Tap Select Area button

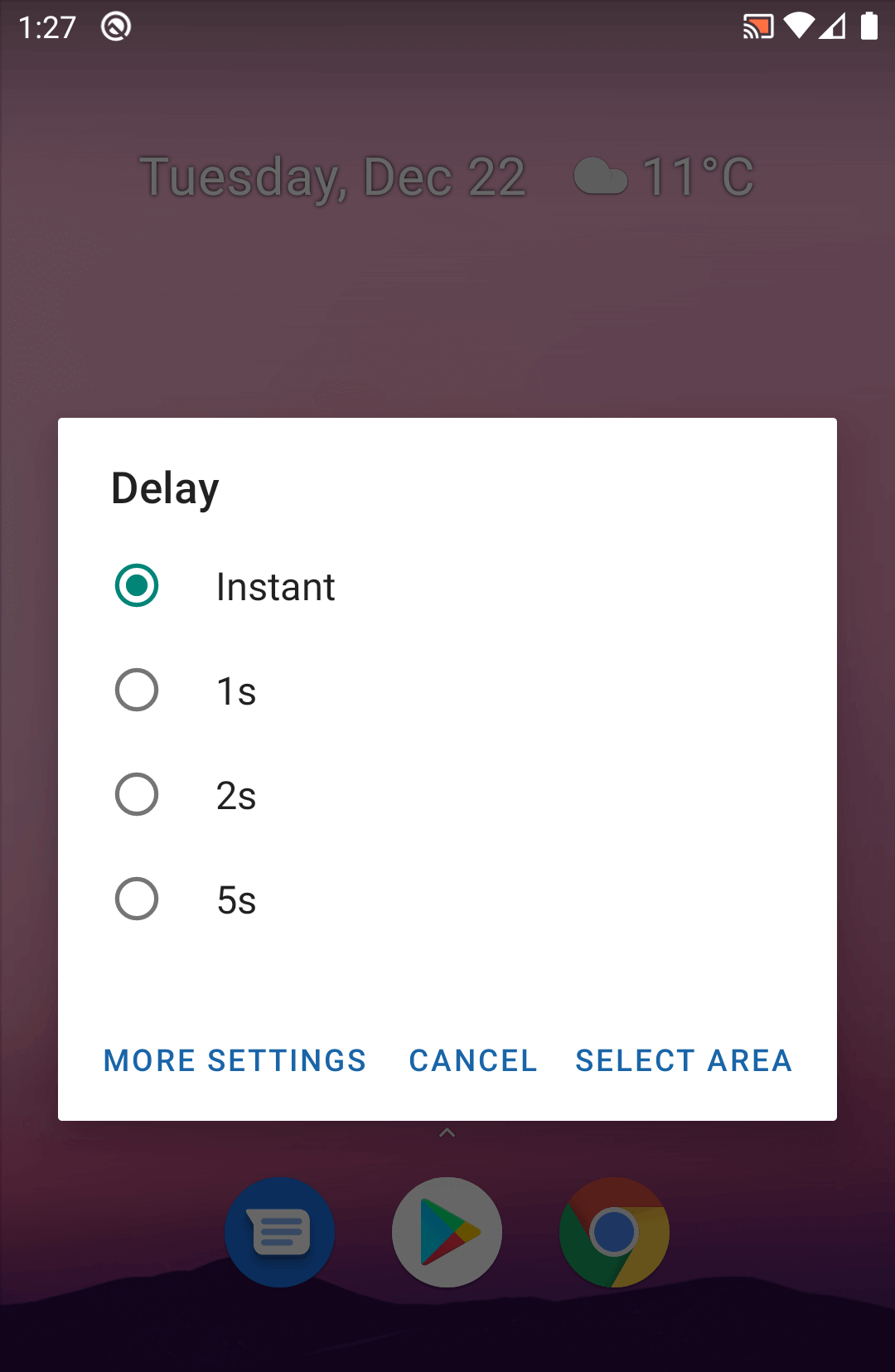click(x=684, y=1060)
